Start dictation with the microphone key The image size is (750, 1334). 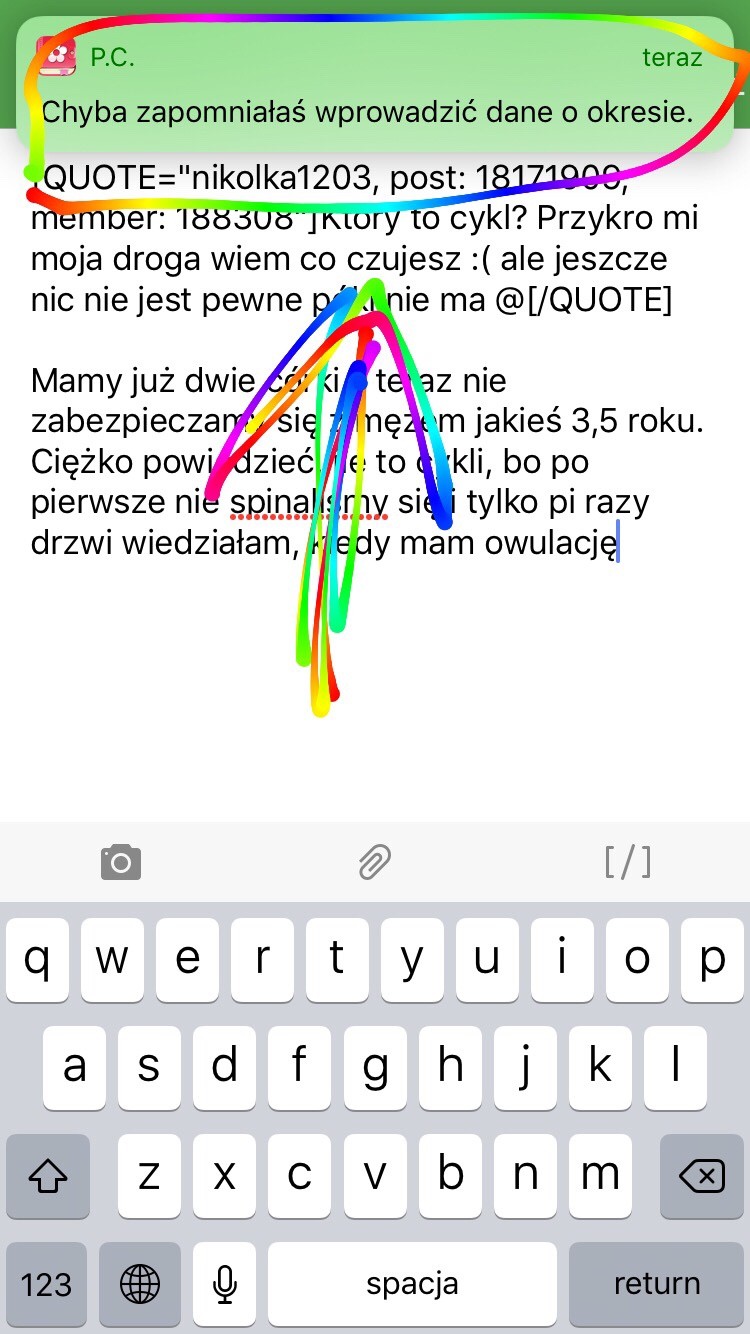(226, 1283)
